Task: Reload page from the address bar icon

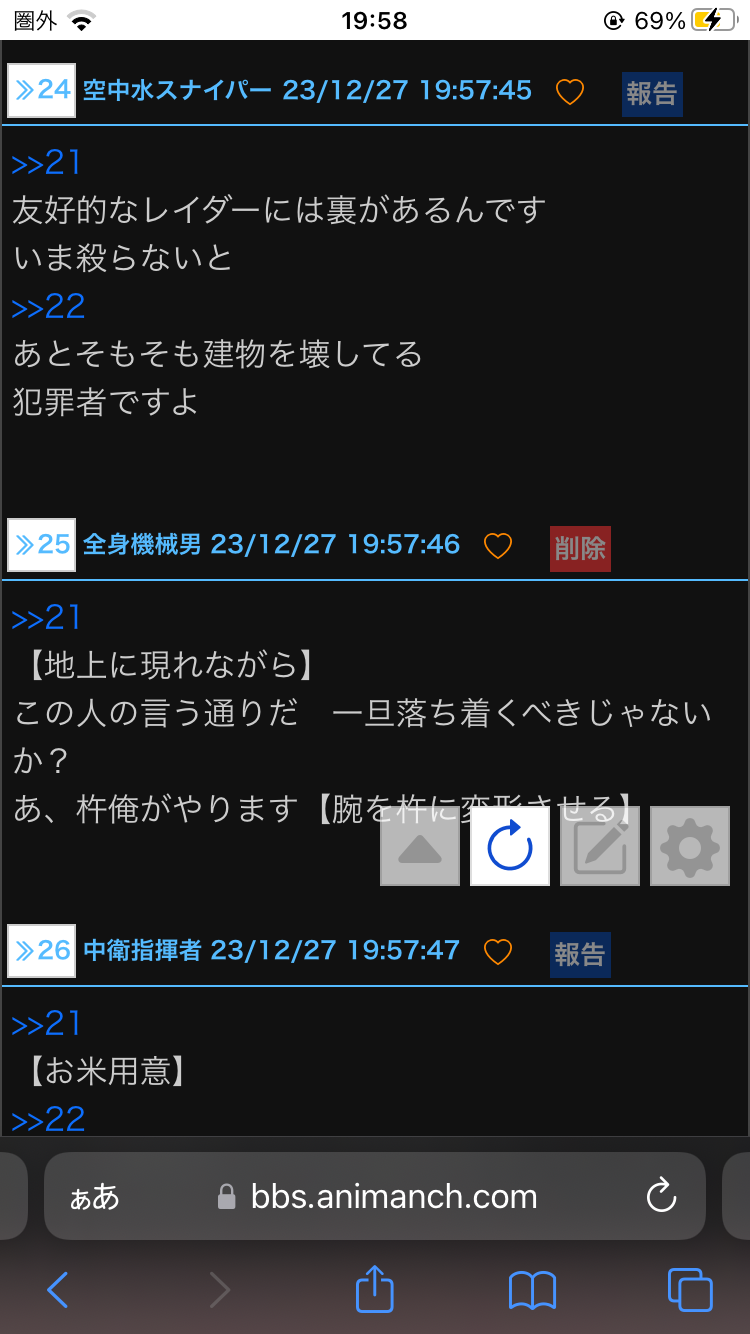Action: (x=661, y=1196)
